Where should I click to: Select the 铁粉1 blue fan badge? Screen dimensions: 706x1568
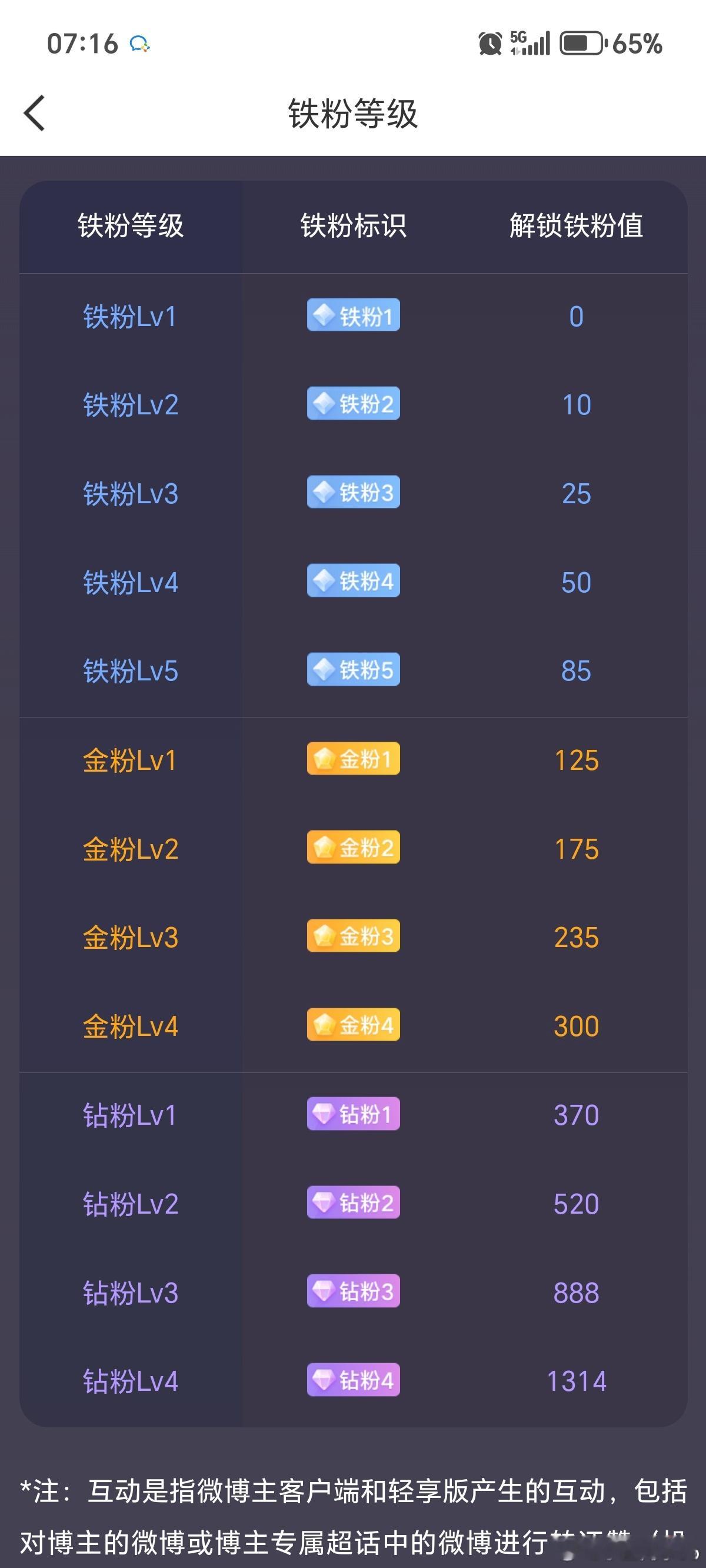pyautogui.click(x=353, y=316)
